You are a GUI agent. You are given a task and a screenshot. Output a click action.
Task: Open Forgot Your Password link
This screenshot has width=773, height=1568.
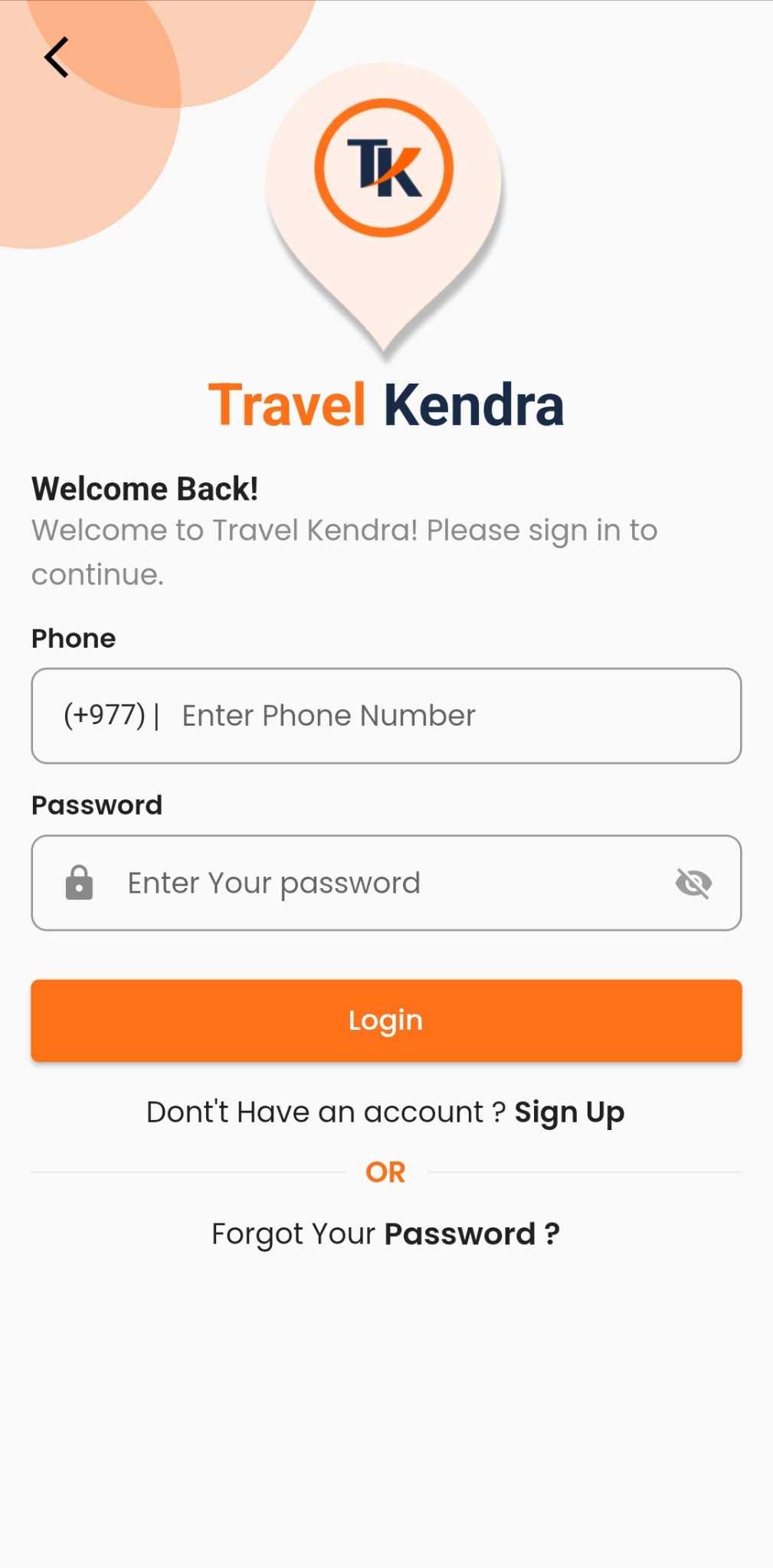(386, 1233)
